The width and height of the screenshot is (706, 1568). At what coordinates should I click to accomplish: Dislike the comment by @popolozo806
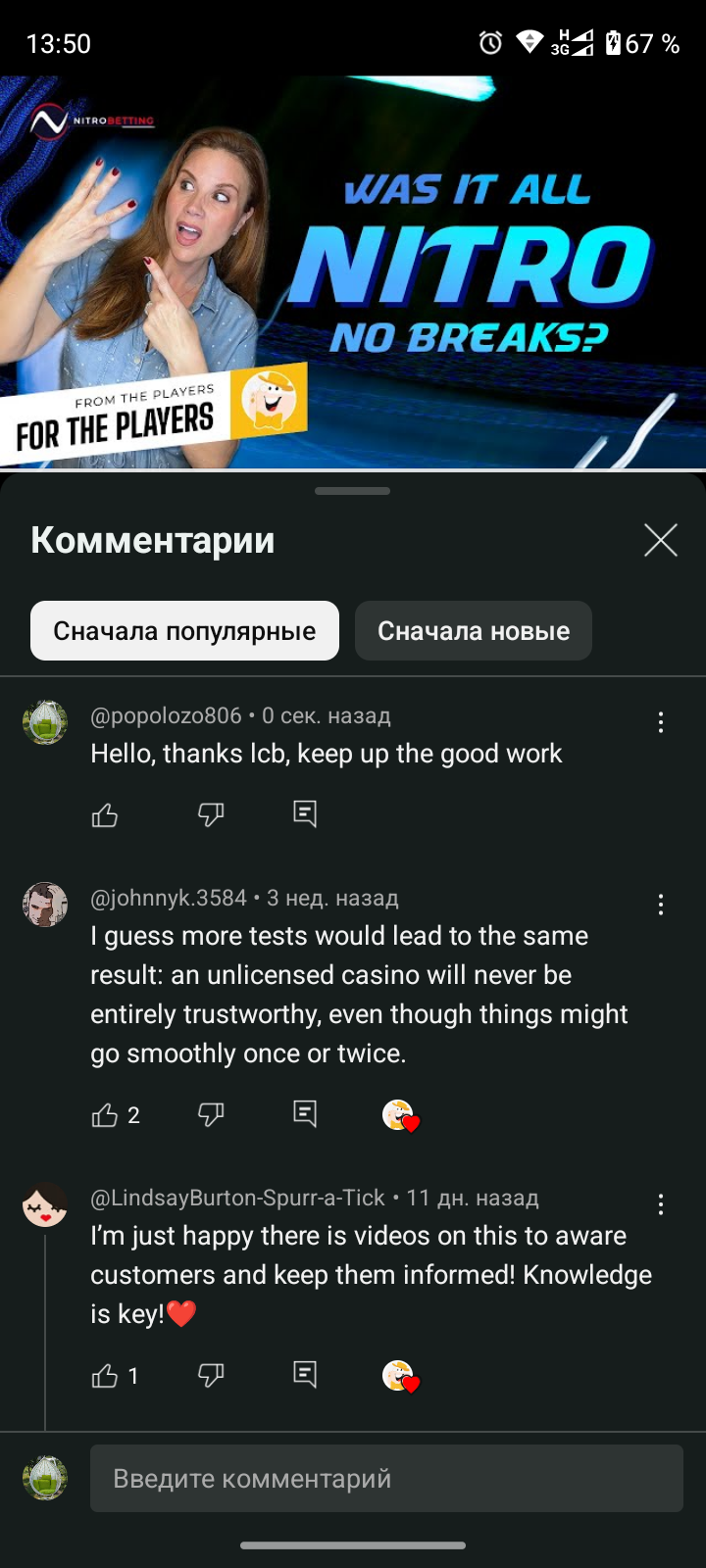[x=211, y=814]
